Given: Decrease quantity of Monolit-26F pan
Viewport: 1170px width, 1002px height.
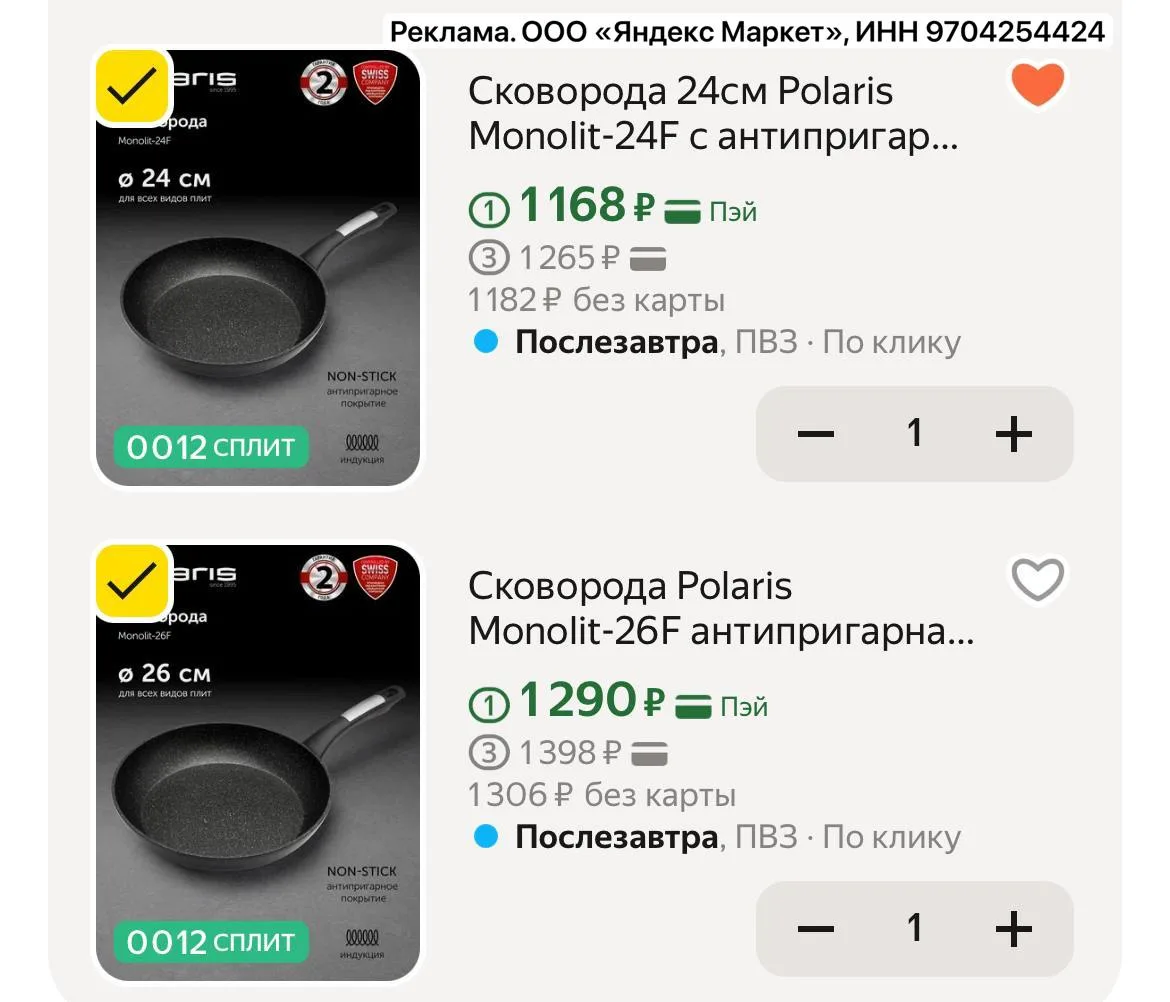Looking at the screenshot, I should [816, 929].
